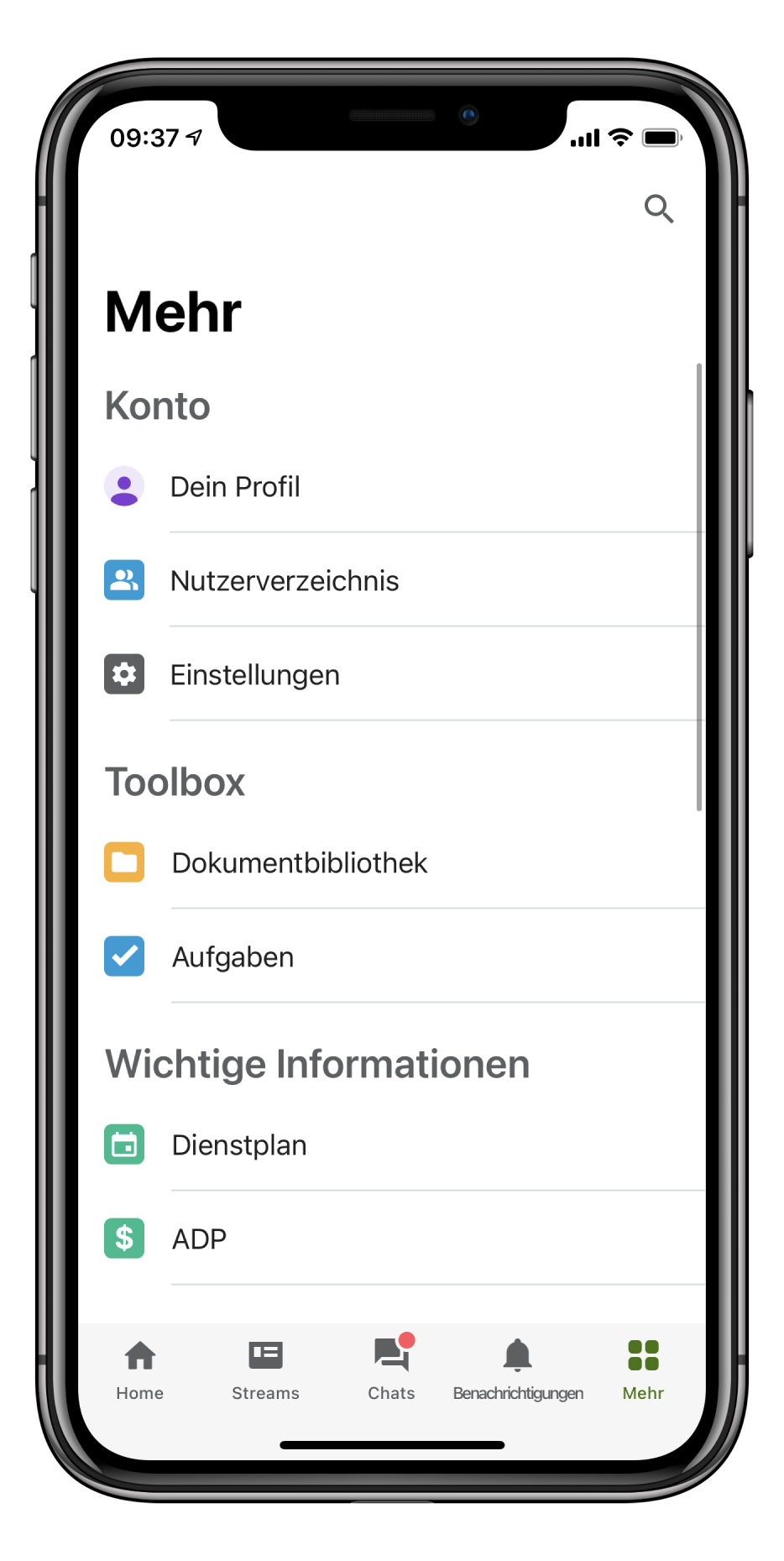Select the Mehr tab
The height and width of the screenshot is (1561, 784).
[x=643, y=1370]
